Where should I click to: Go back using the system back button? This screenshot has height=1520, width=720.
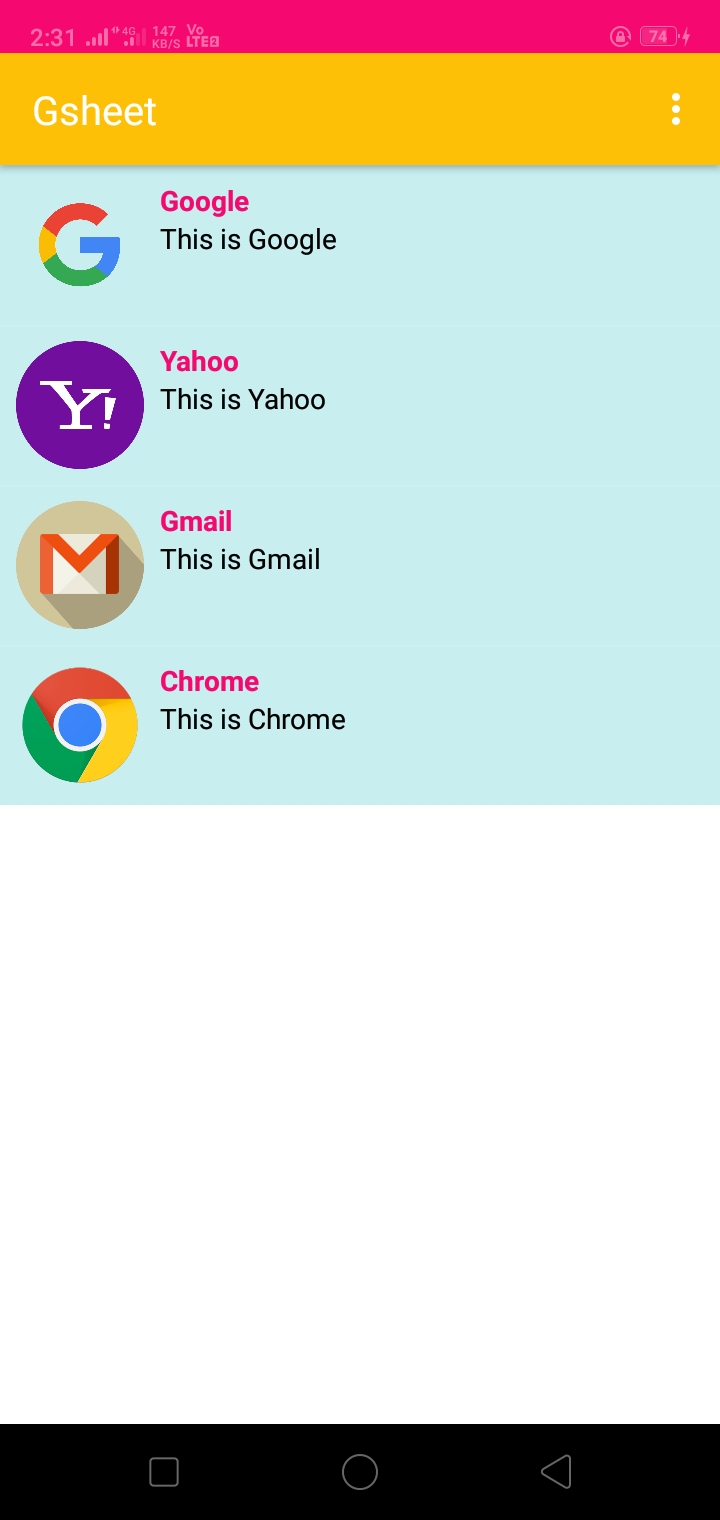[x=556, y=1472]
